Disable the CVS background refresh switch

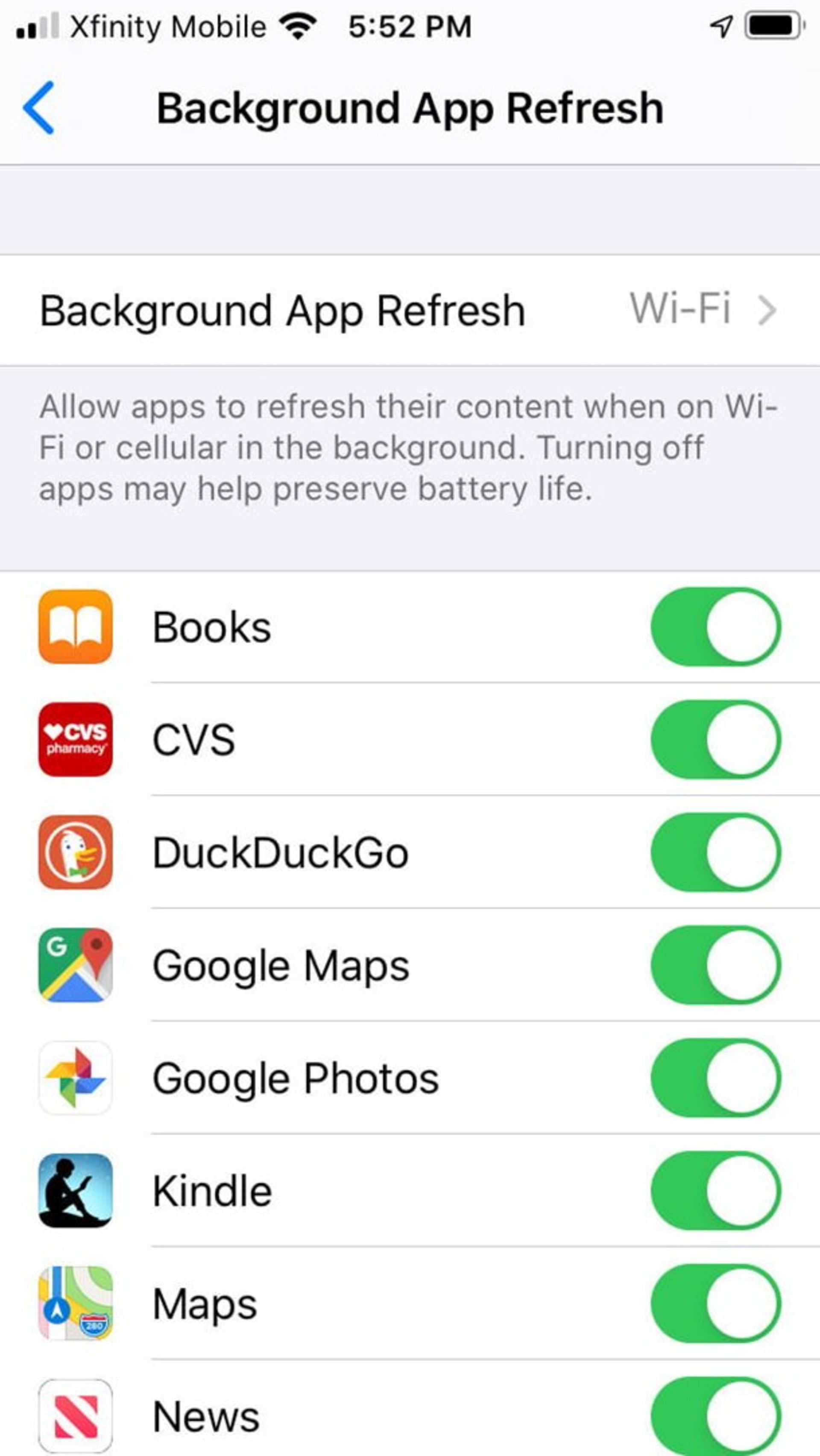point(715,739)
